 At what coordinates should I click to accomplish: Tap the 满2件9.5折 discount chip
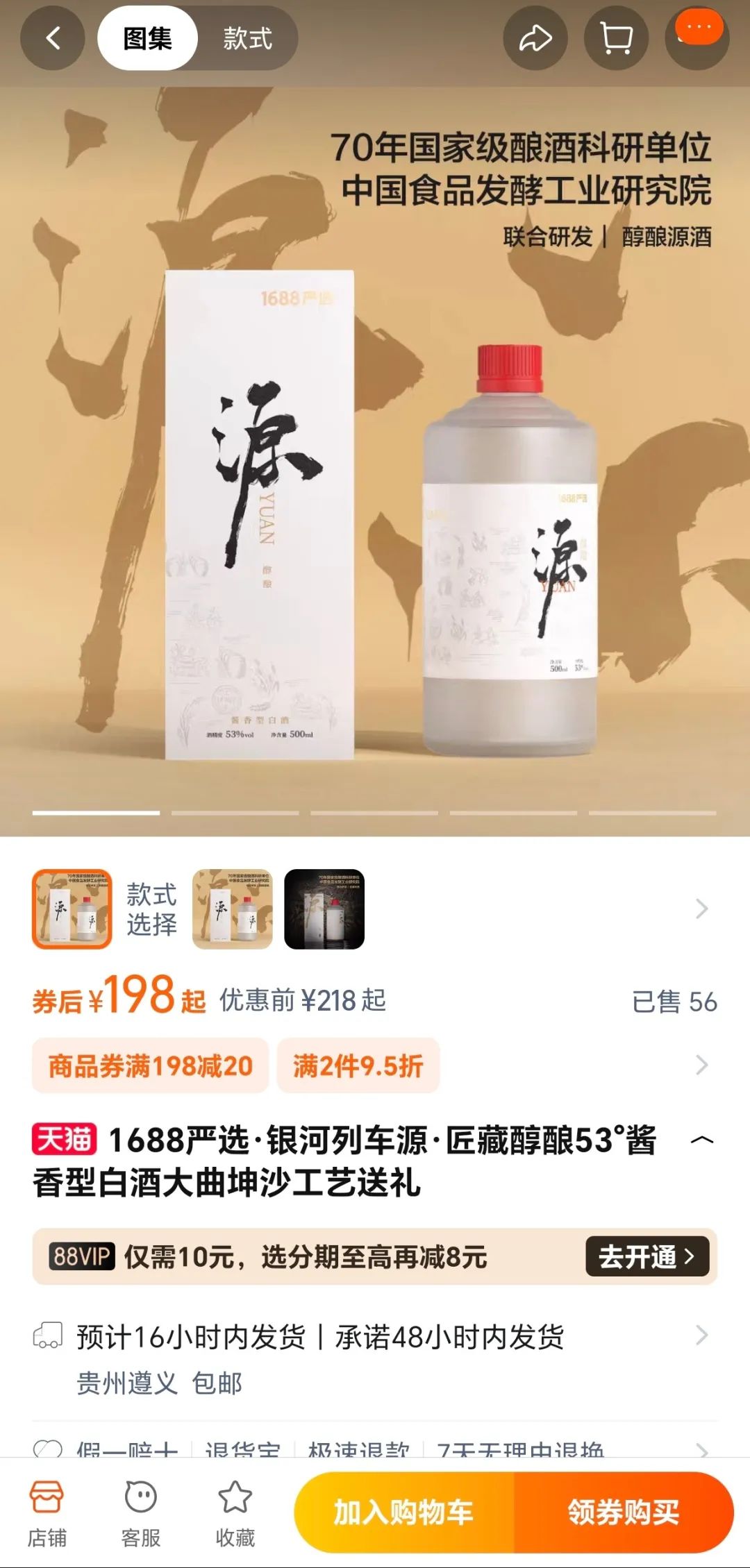click(358, 1065)
